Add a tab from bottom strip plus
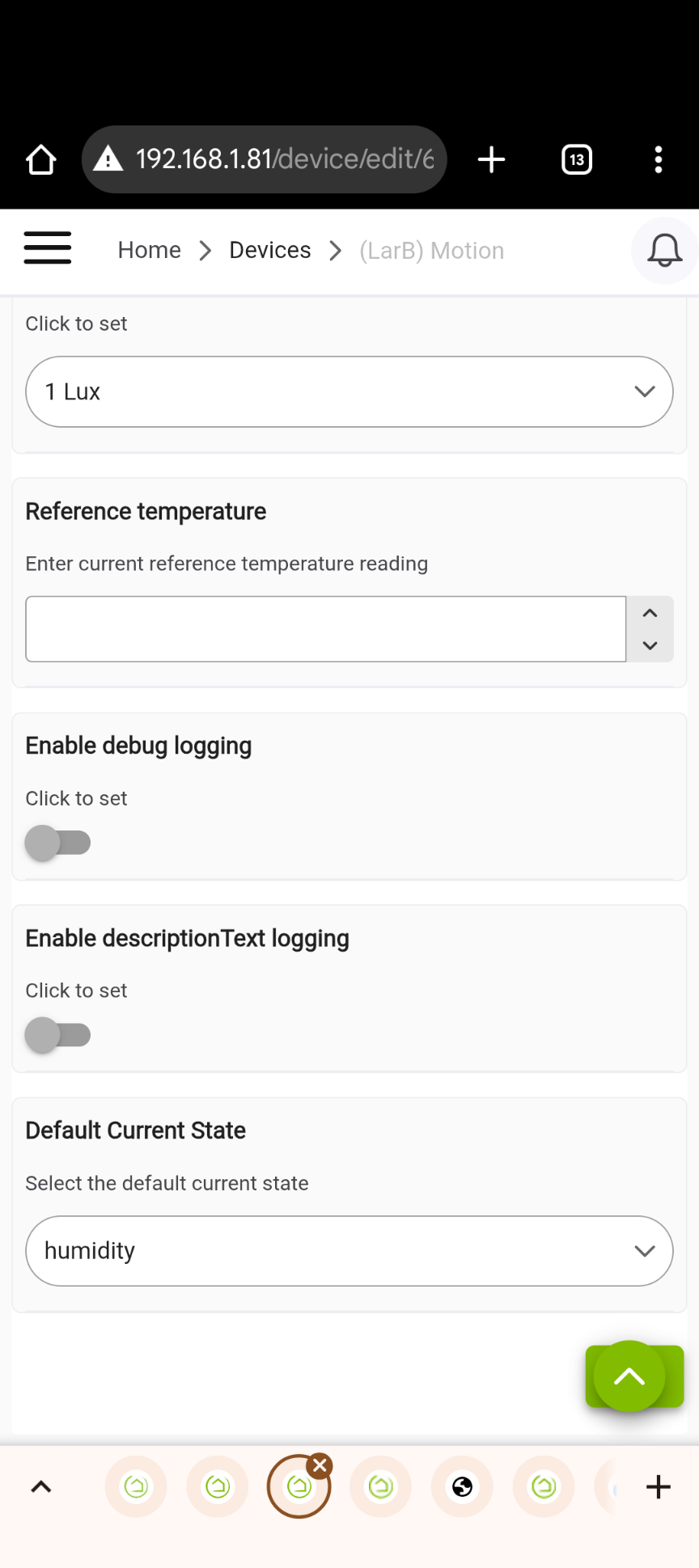The width and height of the screenshot is (699, 1568). pyautogui.click(x=659, y=1486)
